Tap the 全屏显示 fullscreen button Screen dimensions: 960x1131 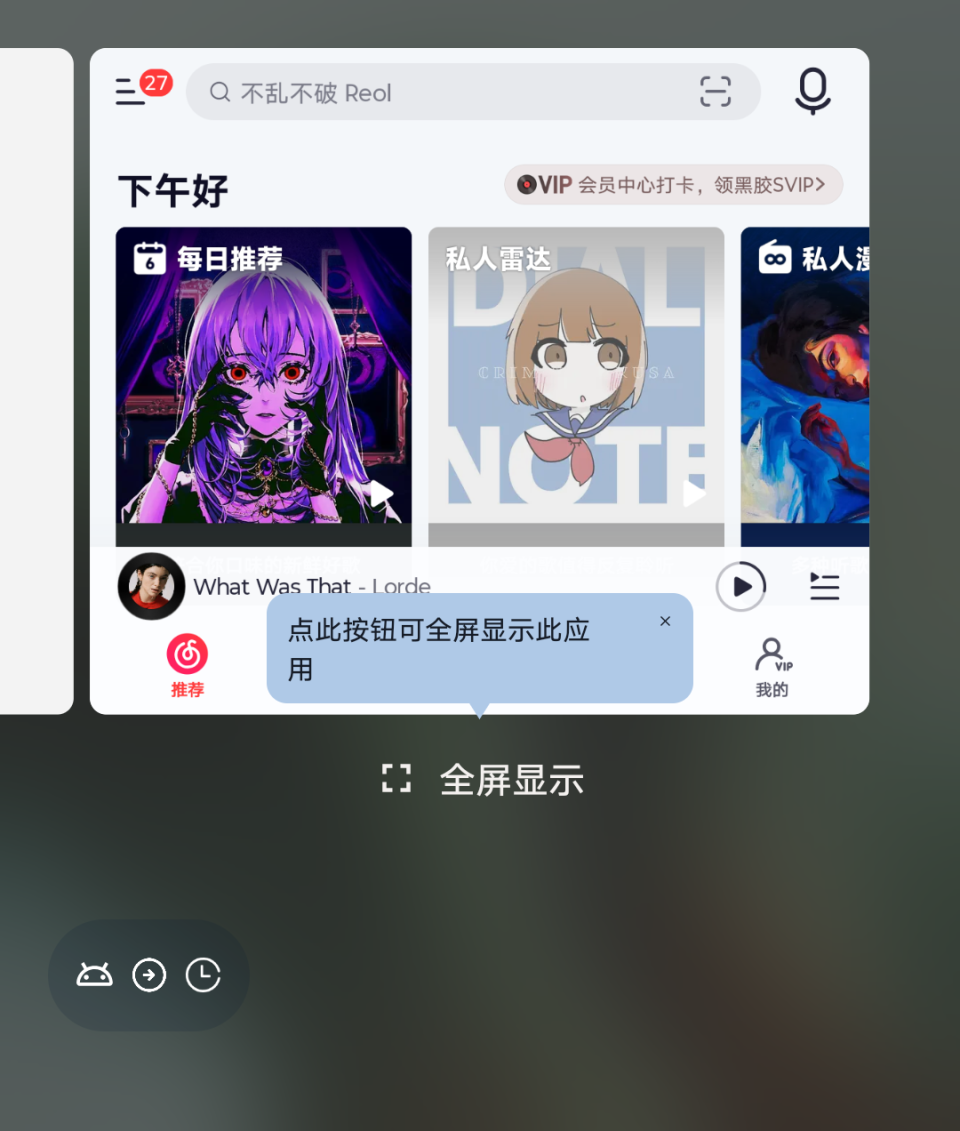[x=479, y=779]
